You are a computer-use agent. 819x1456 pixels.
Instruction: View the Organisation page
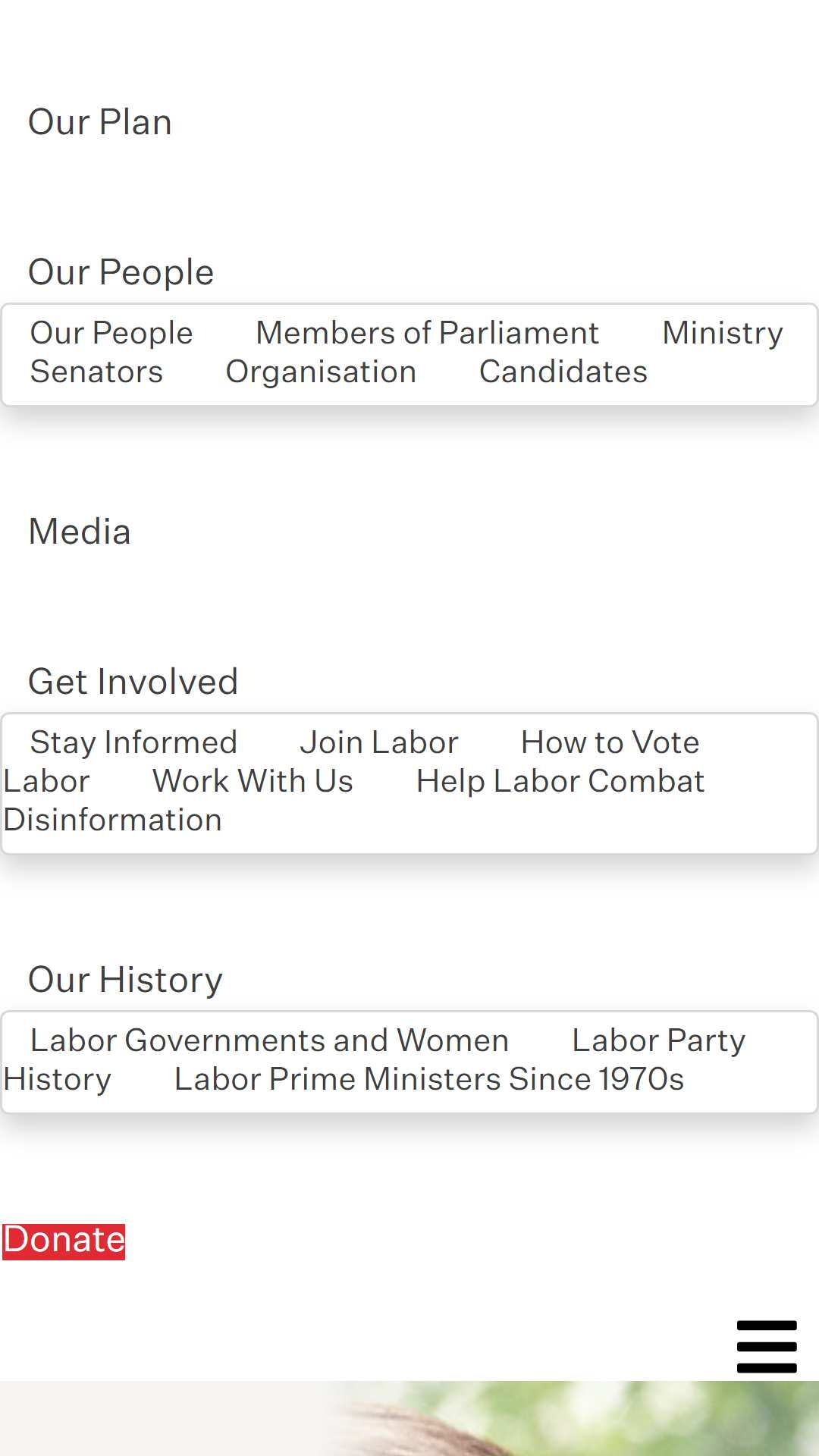pos(321,372)
